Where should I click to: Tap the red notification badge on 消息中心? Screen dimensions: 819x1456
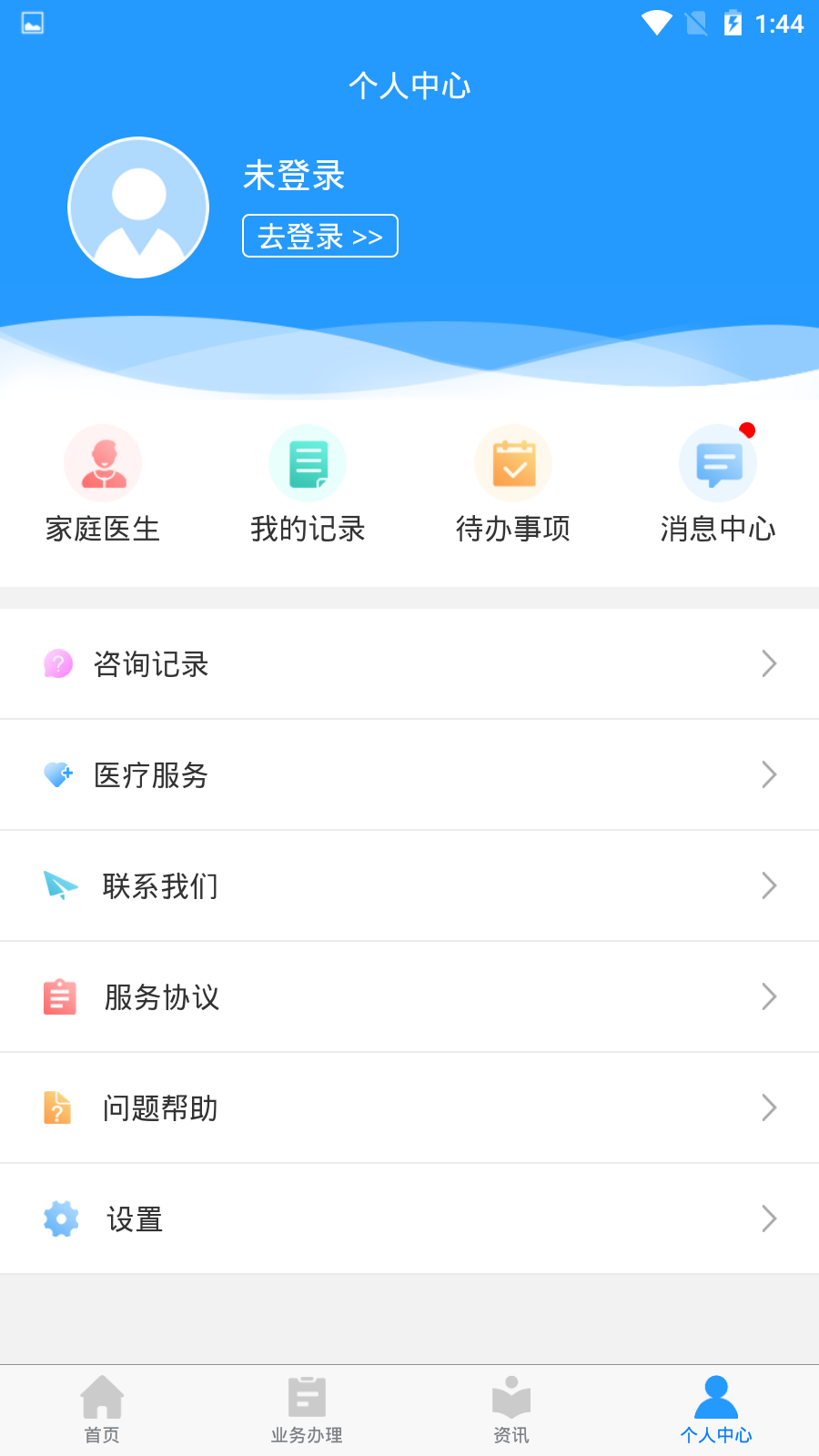click(x=748, y=430)
